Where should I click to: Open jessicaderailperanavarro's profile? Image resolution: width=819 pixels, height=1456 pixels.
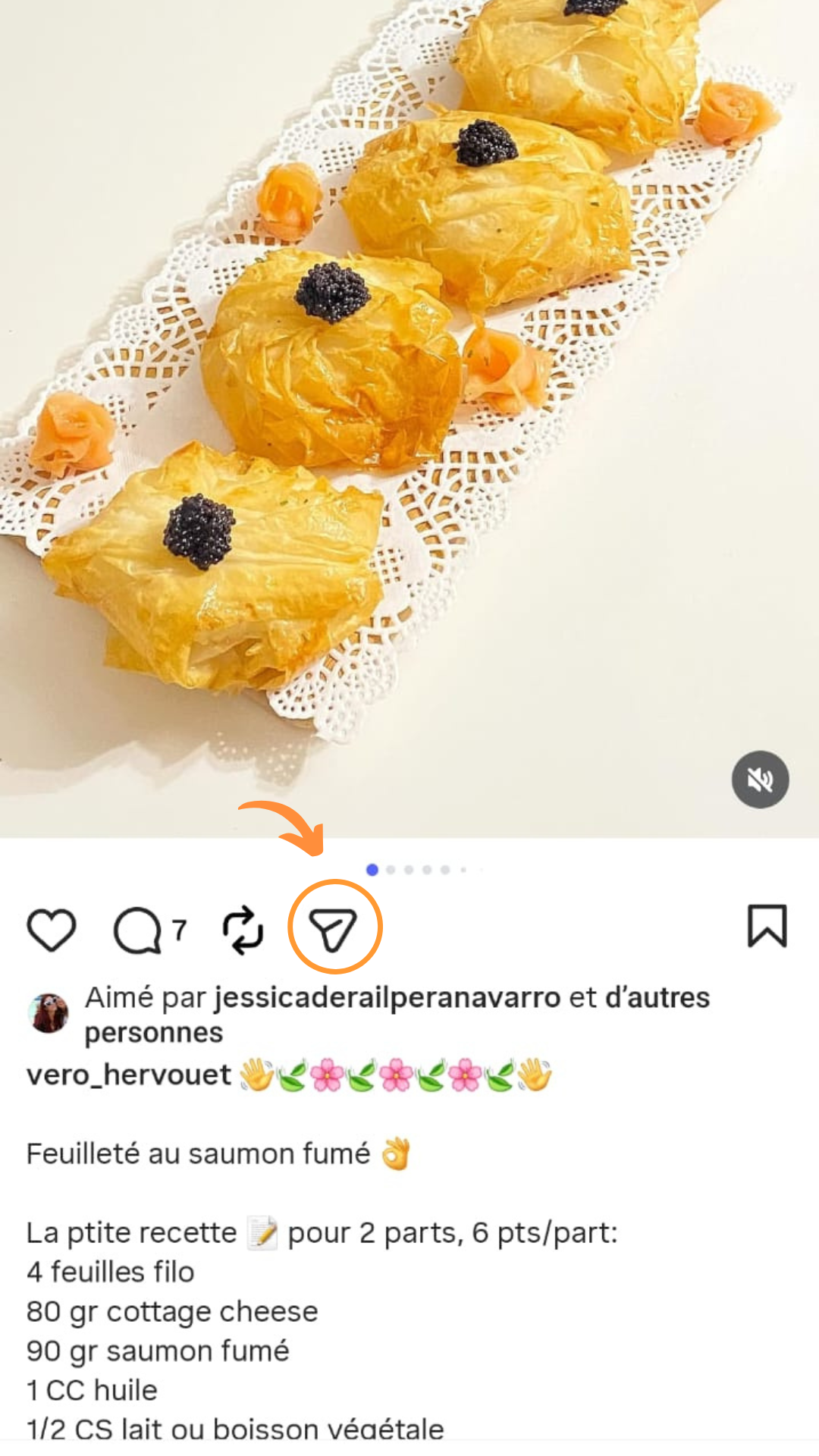click(387, 998)
